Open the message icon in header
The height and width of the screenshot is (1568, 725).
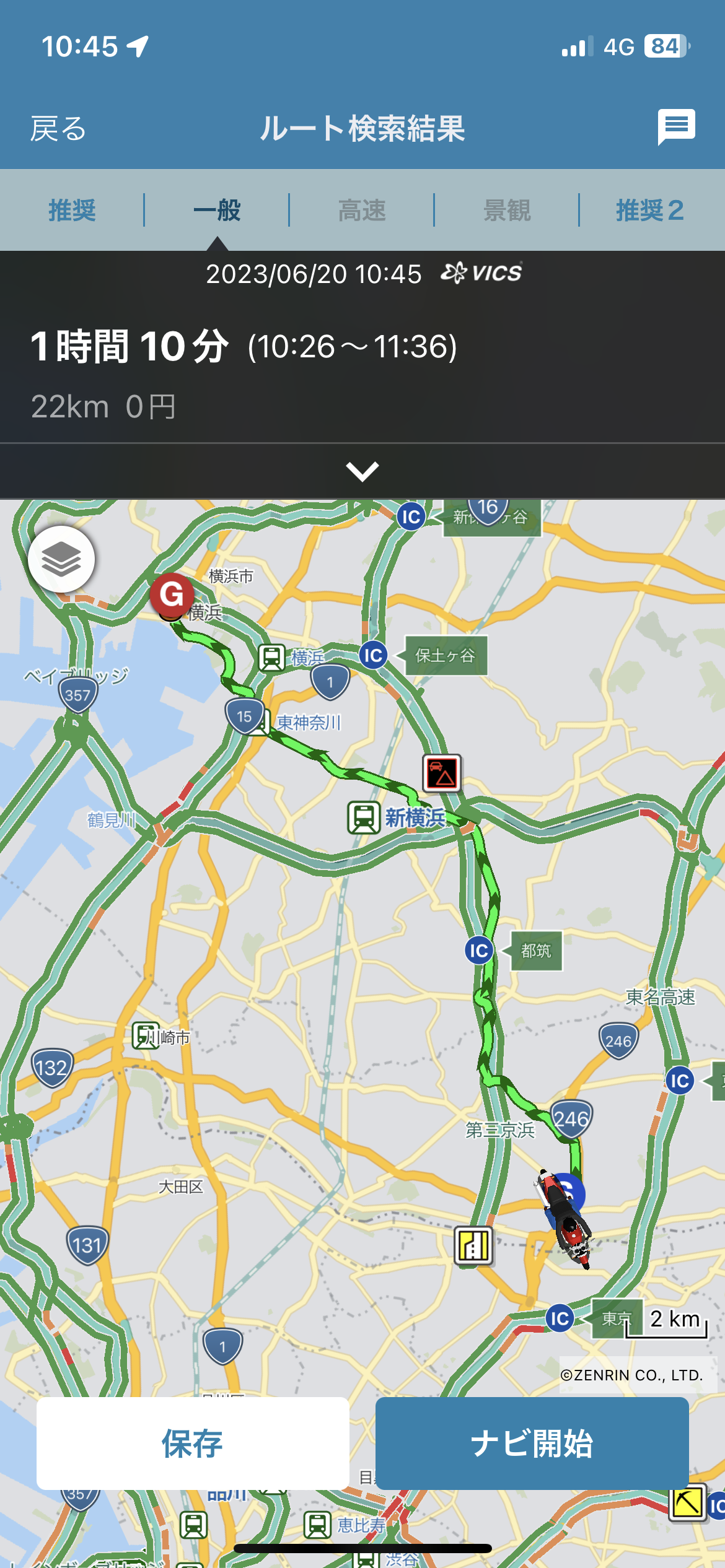pyautogui.click(x=676, y=128)
